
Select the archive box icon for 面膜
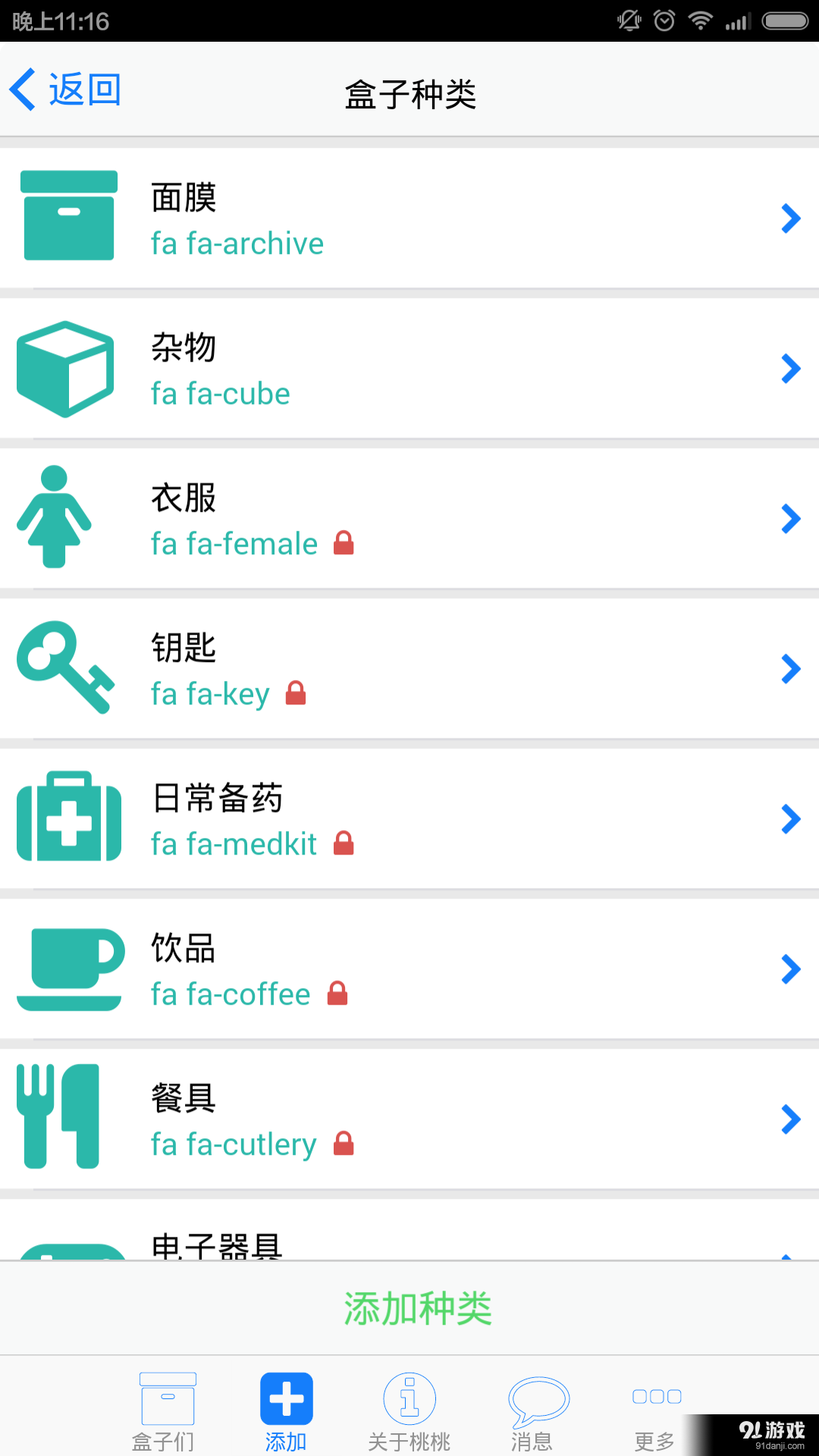pos(68,216)
